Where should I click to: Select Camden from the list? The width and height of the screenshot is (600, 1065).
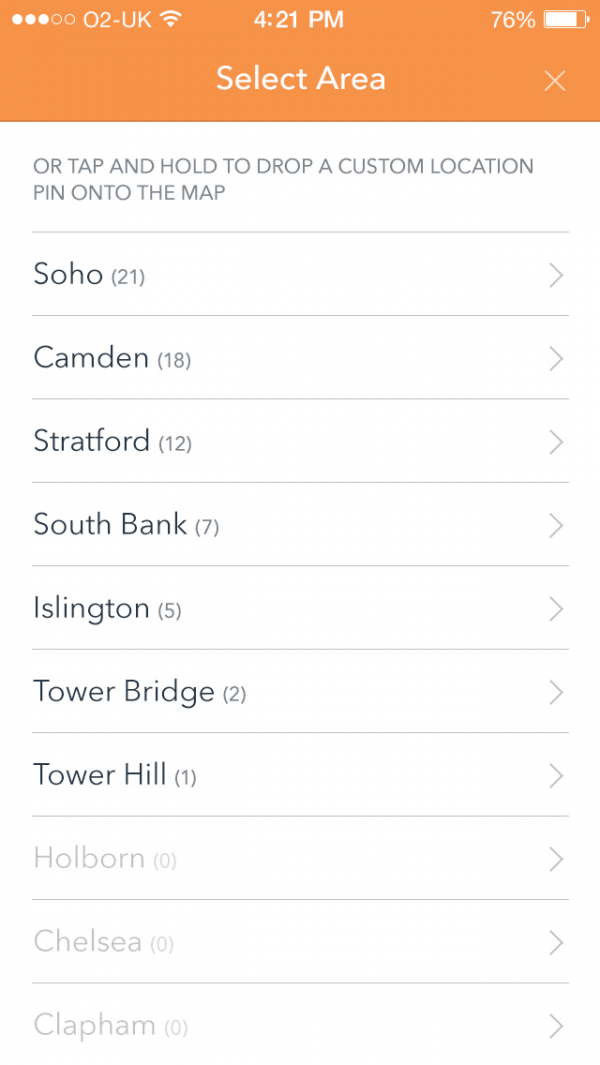click(x=300, y=358)
